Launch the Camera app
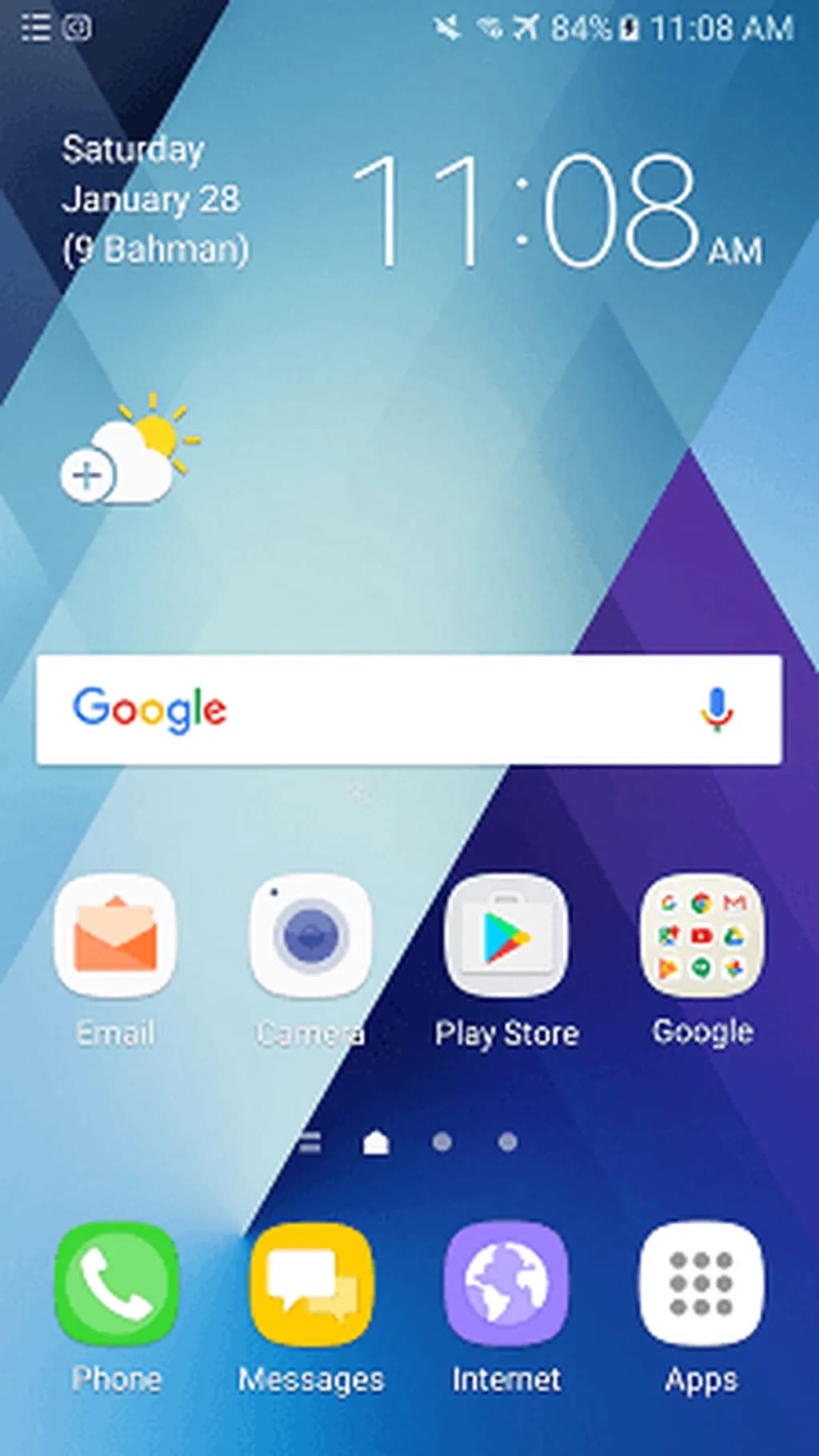 (311, 936)
